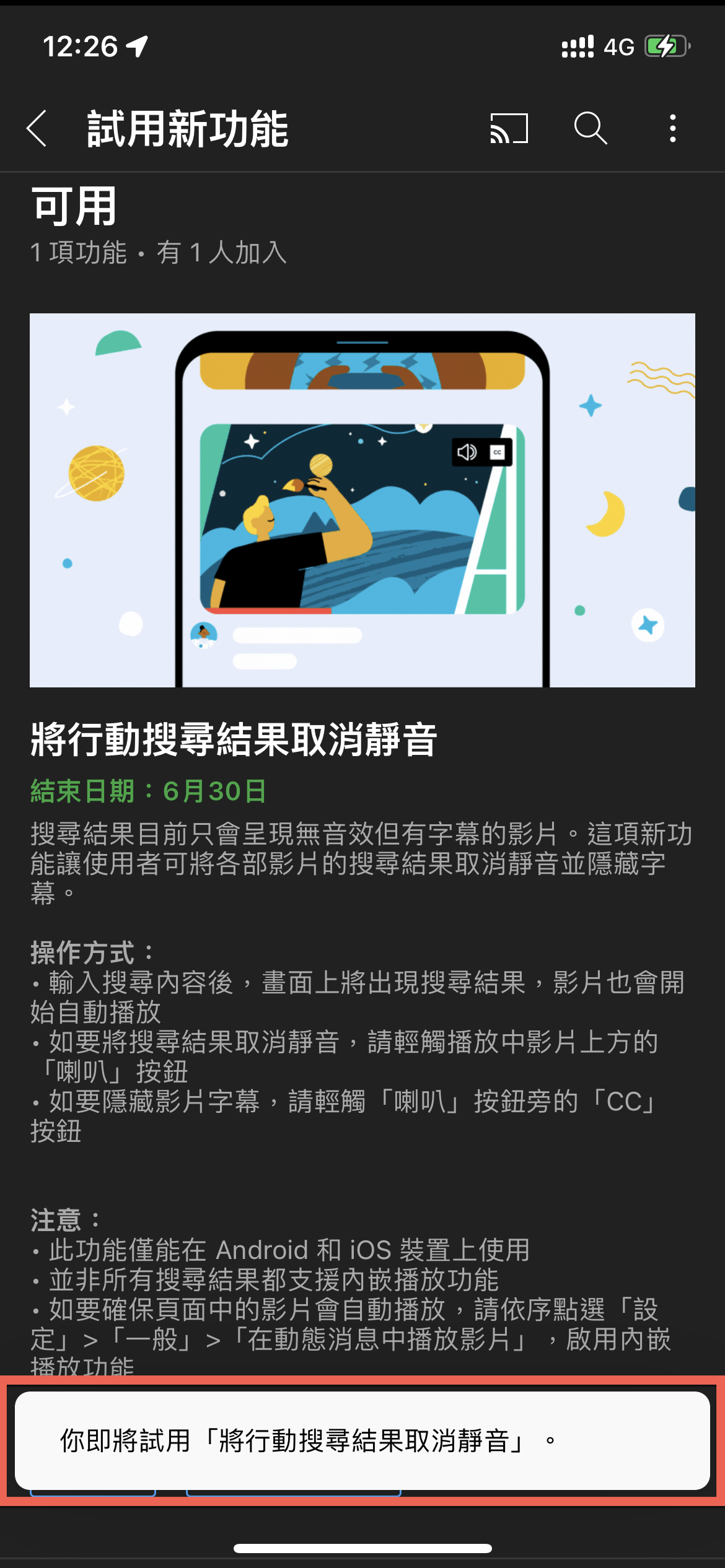Open the cast to device icon
Screen dimensions: 725x1568
pyautogui.click(x=509, y=129)
